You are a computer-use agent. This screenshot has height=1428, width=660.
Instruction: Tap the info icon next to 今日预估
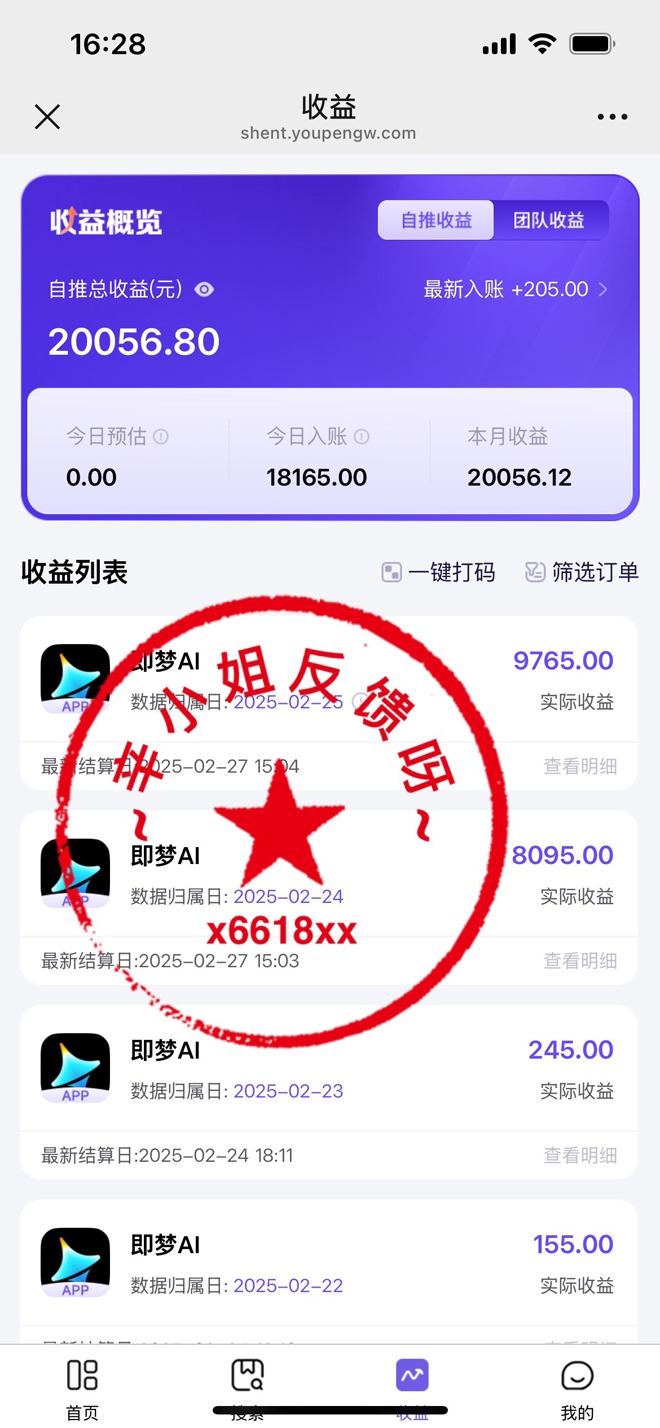161,437
